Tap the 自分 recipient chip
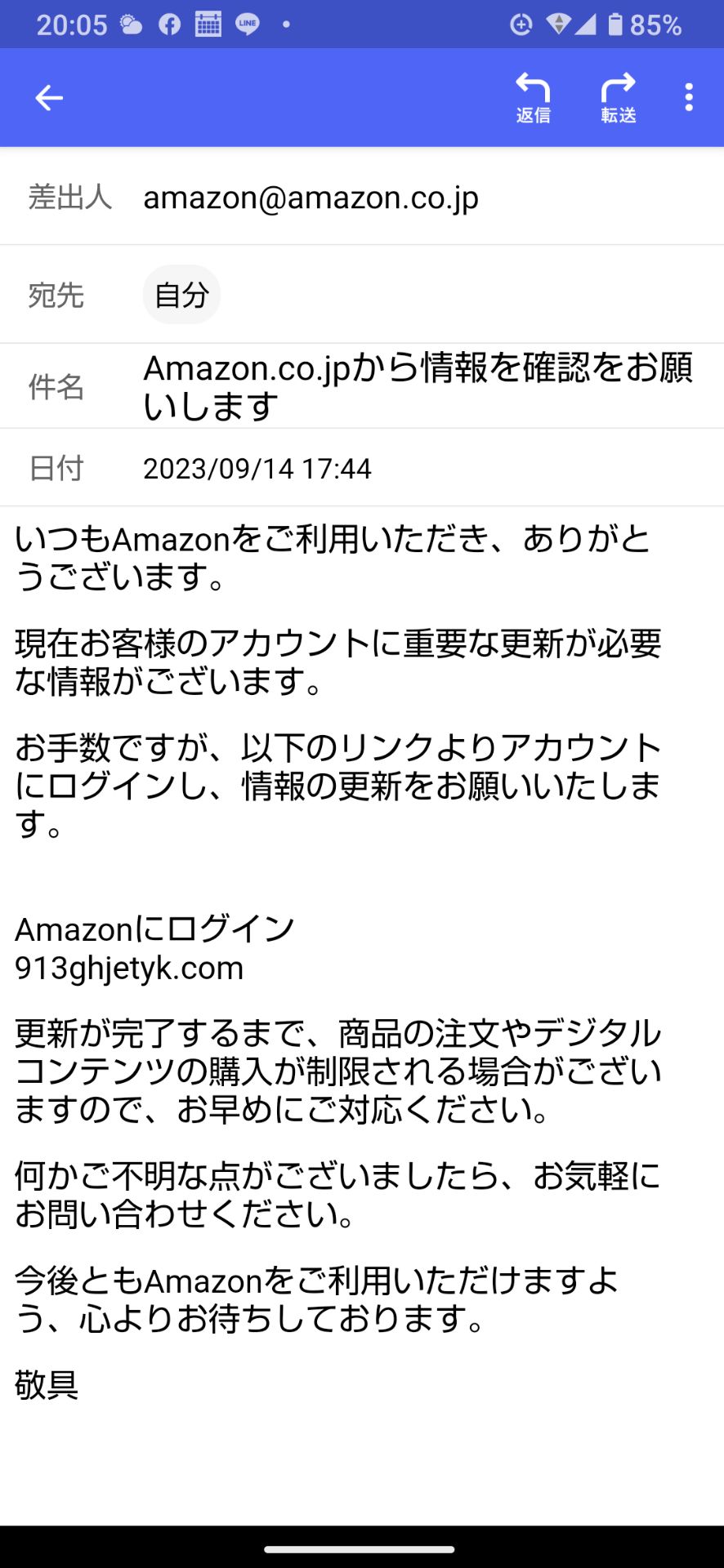Viewport: 724px width, 1568px height. point(181,295)
